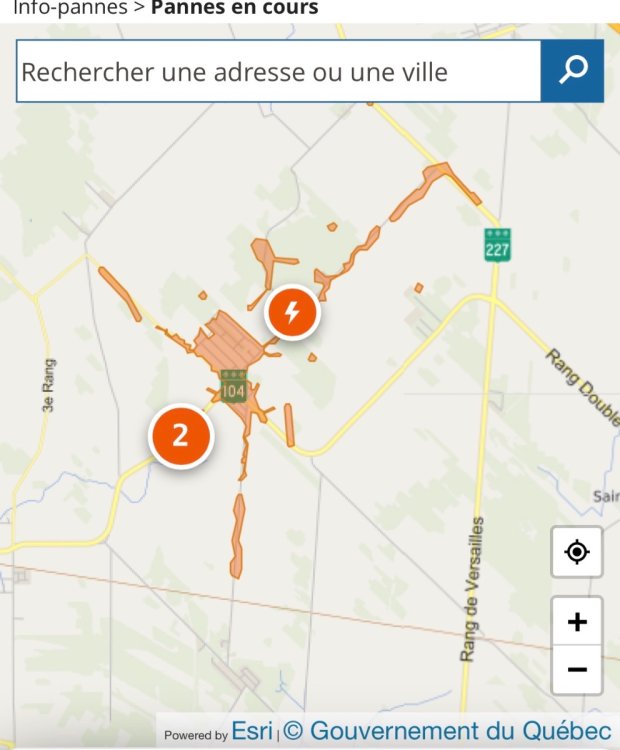This screenshot has height=750, width=620.
Task: Zoom out of the map
Action: (x=577, y=669)
